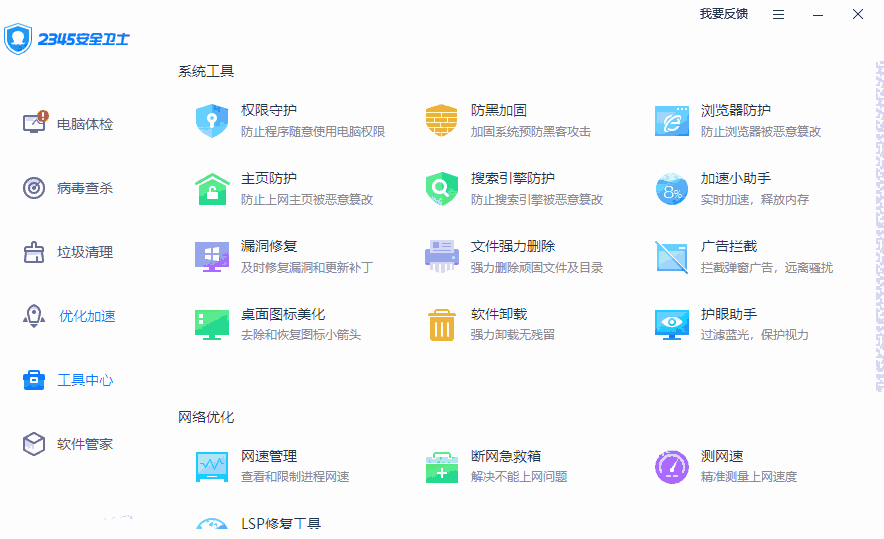This screenshot has width=884, height=539.
Task: Open 广告拦截 tool
Action: point(728,246)
